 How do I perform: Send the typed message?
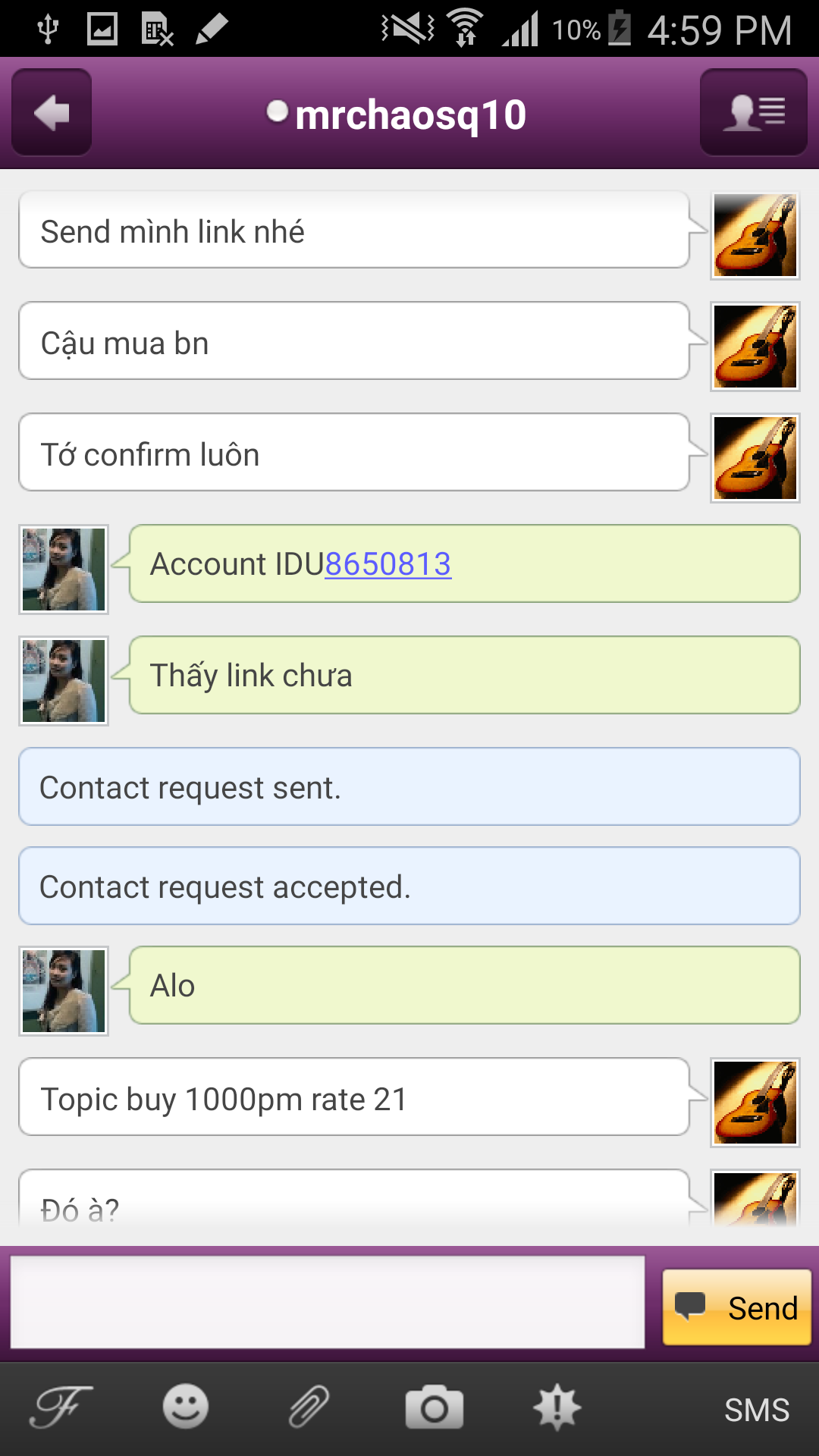736,1307
